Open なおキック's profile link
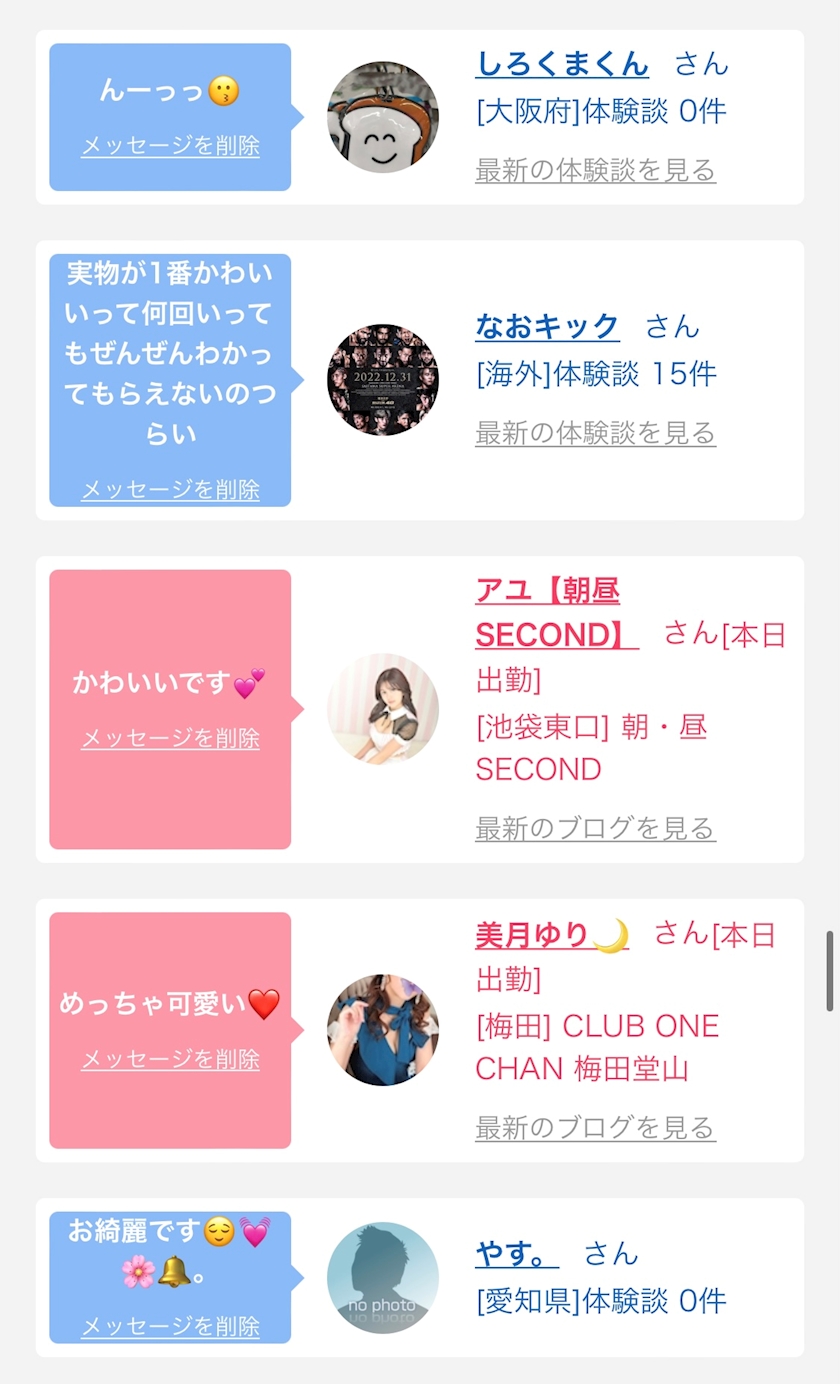This screenshot has width=840, height=1384. coord(547,326)
